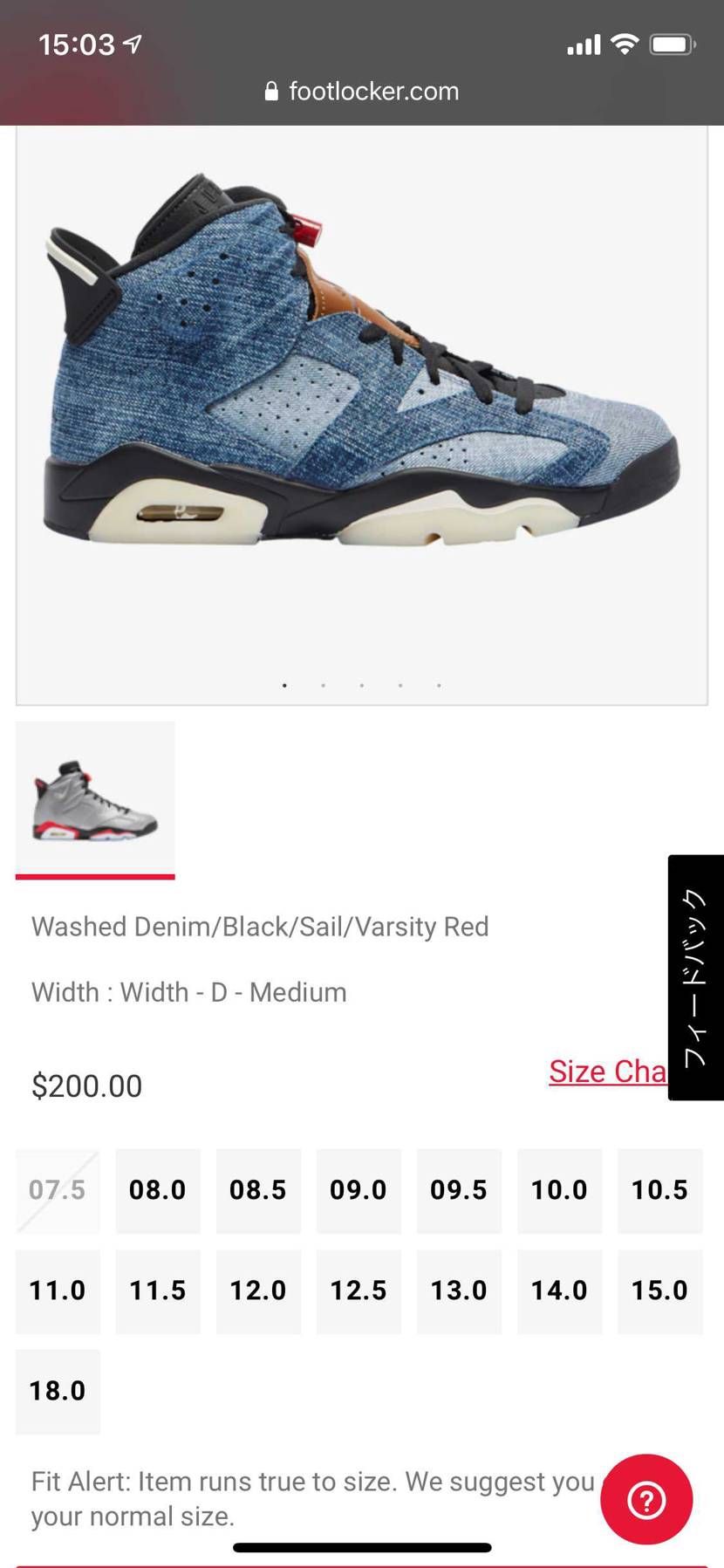This screenshot has height=1568, width=724.
Task: Pick size 11.5
Action: [158, 1291]
